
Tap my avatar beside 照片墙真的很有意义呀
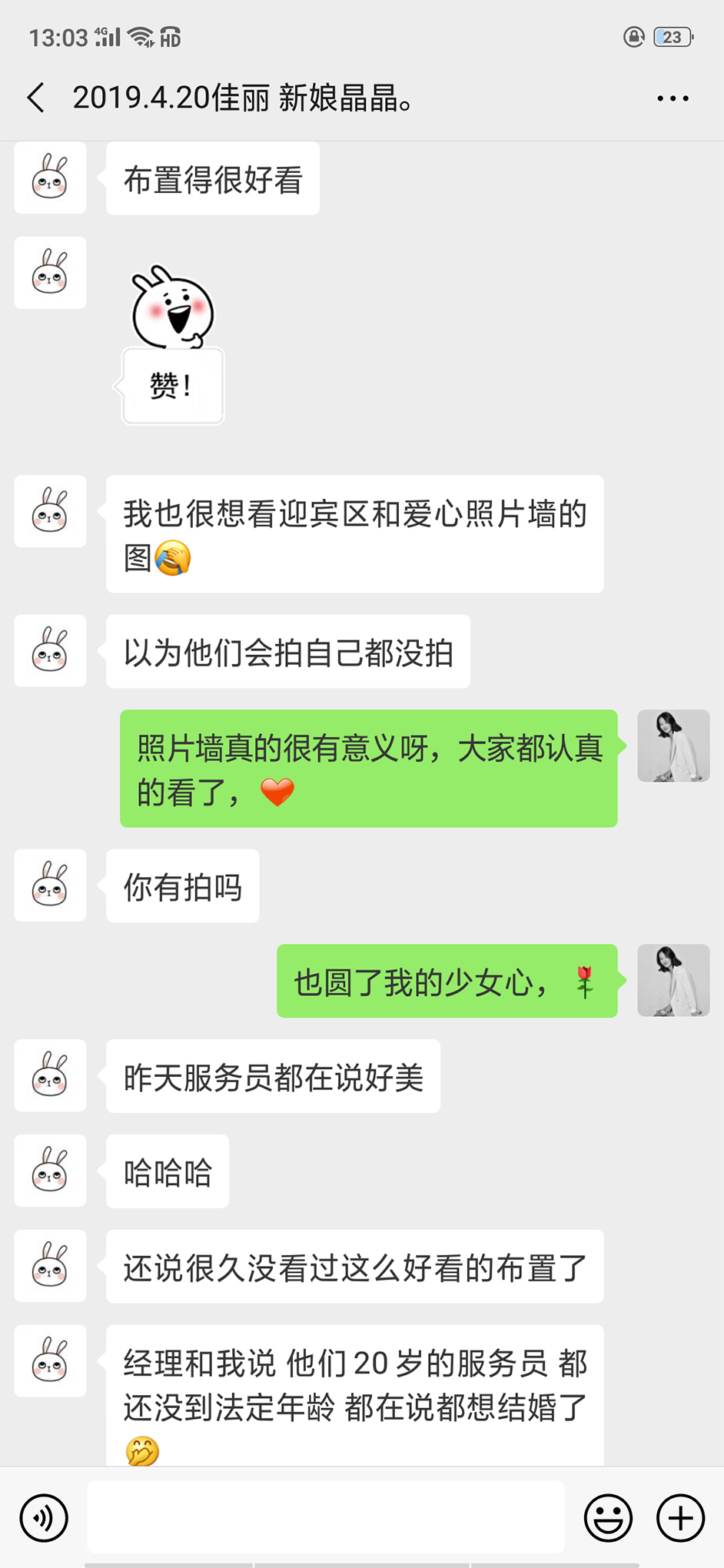click(673, 746)
